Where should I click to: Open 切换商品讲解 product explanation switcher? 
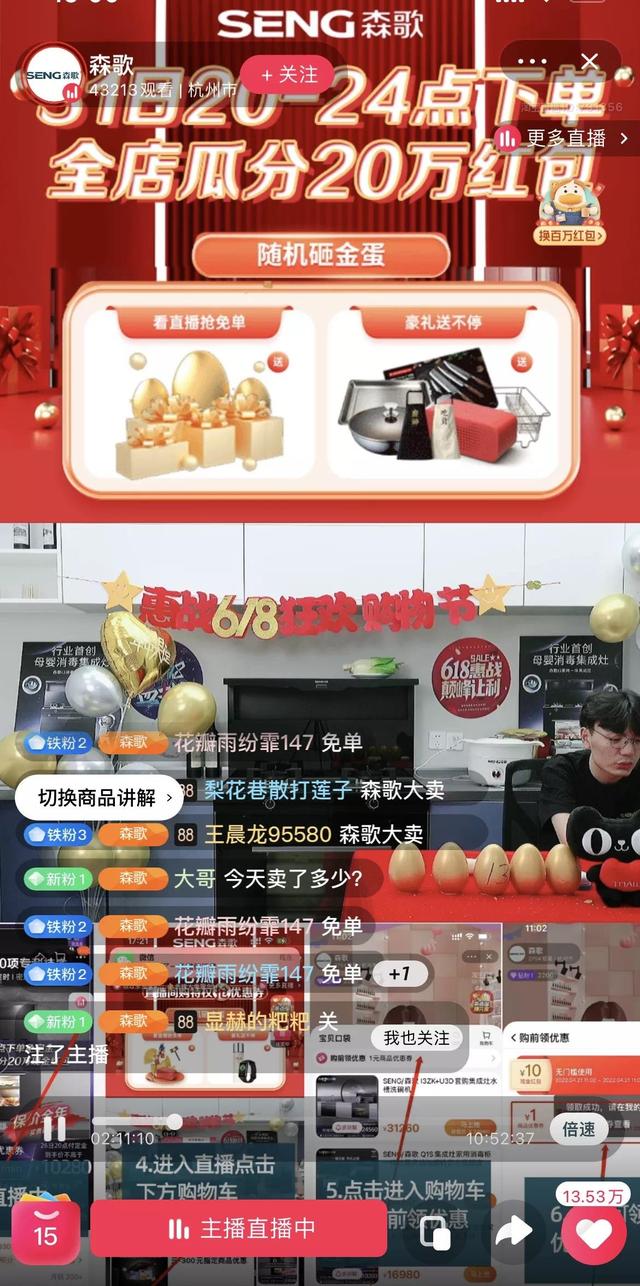(100, 797)
